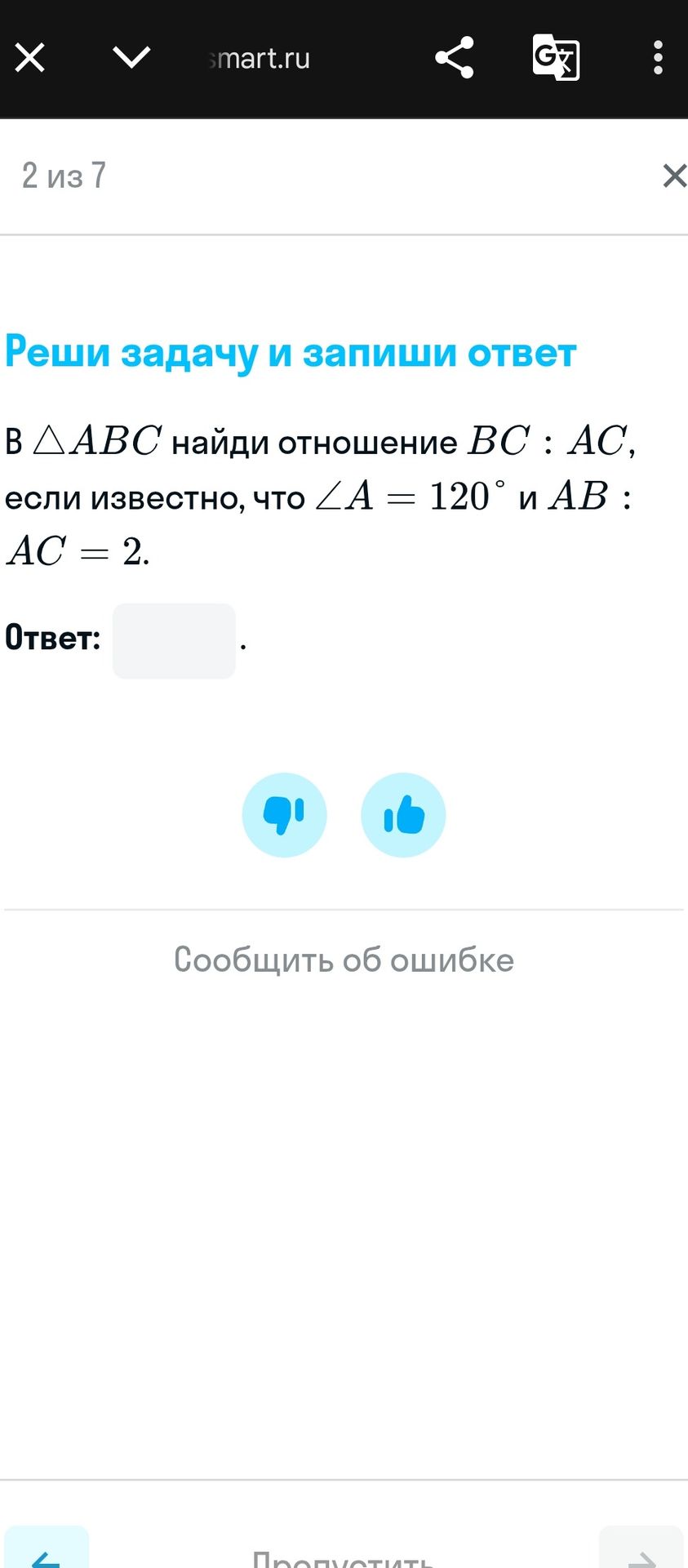Share this page
The width and height of the screenshot is (688, 1568).
[x=455, y=57]
